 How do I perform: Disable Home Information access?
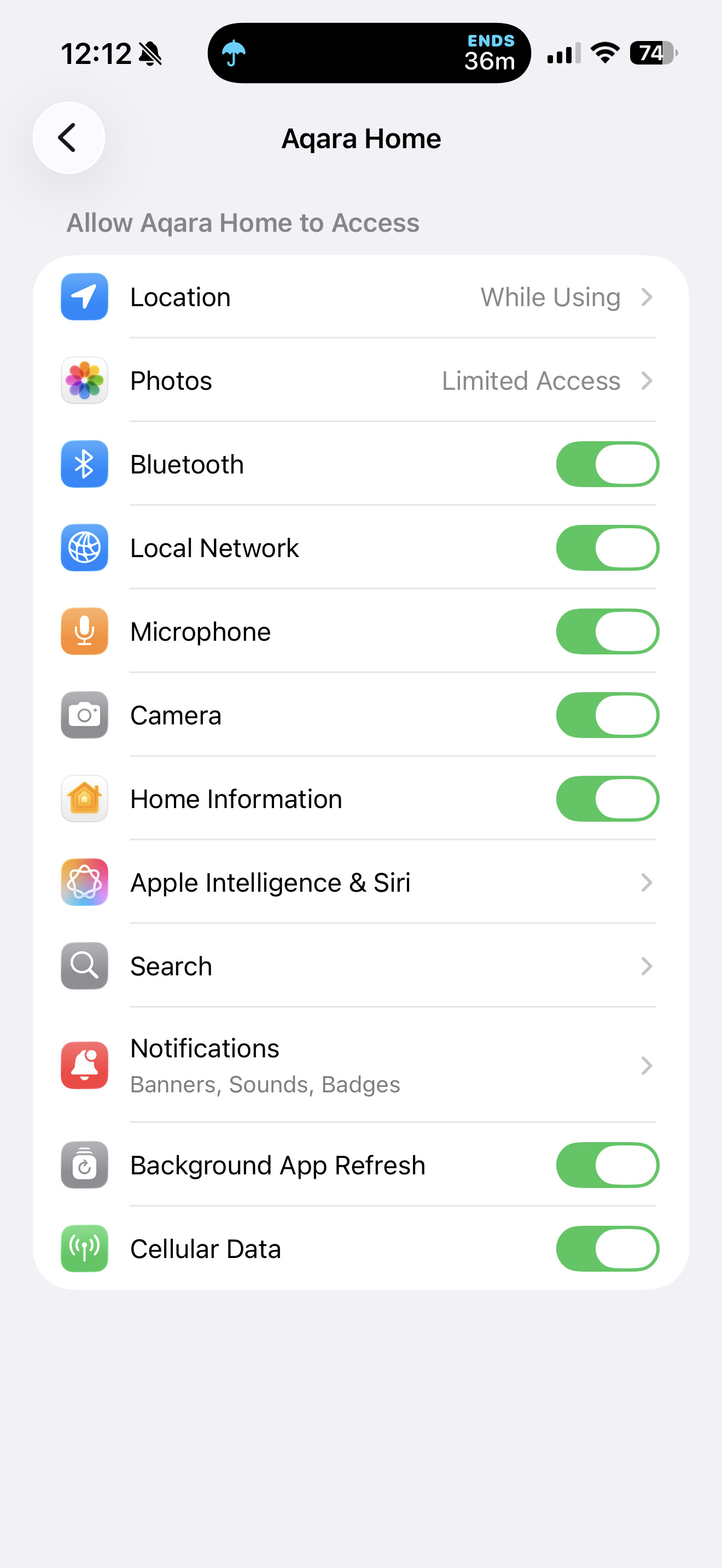click(x=607, y=799)
